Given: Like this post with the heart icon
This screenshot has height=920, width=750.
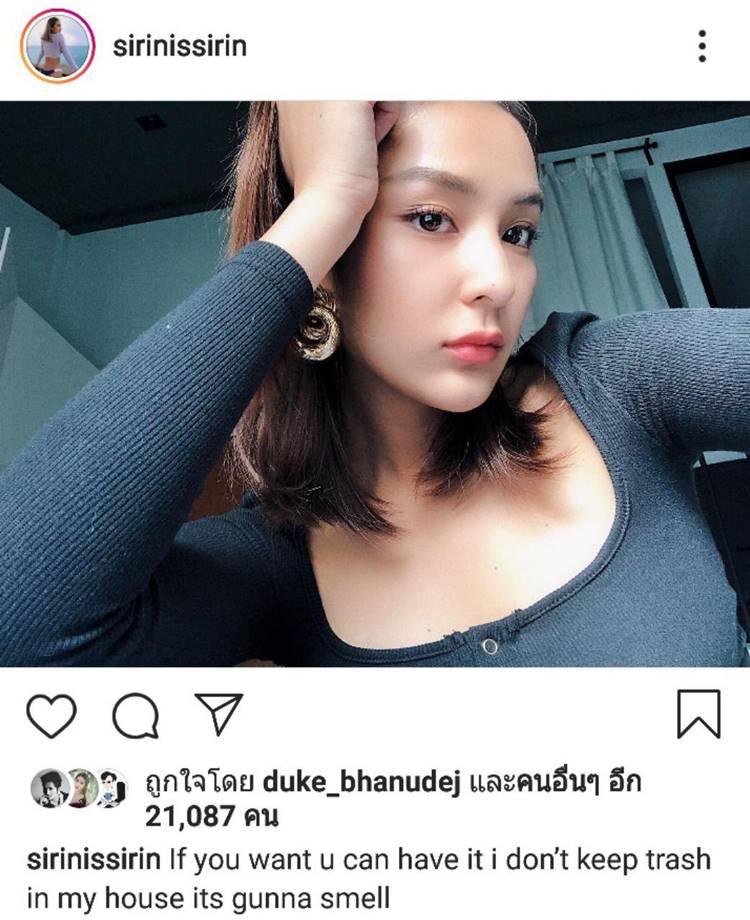Looking at the screenshot, I should click(51, 716).
